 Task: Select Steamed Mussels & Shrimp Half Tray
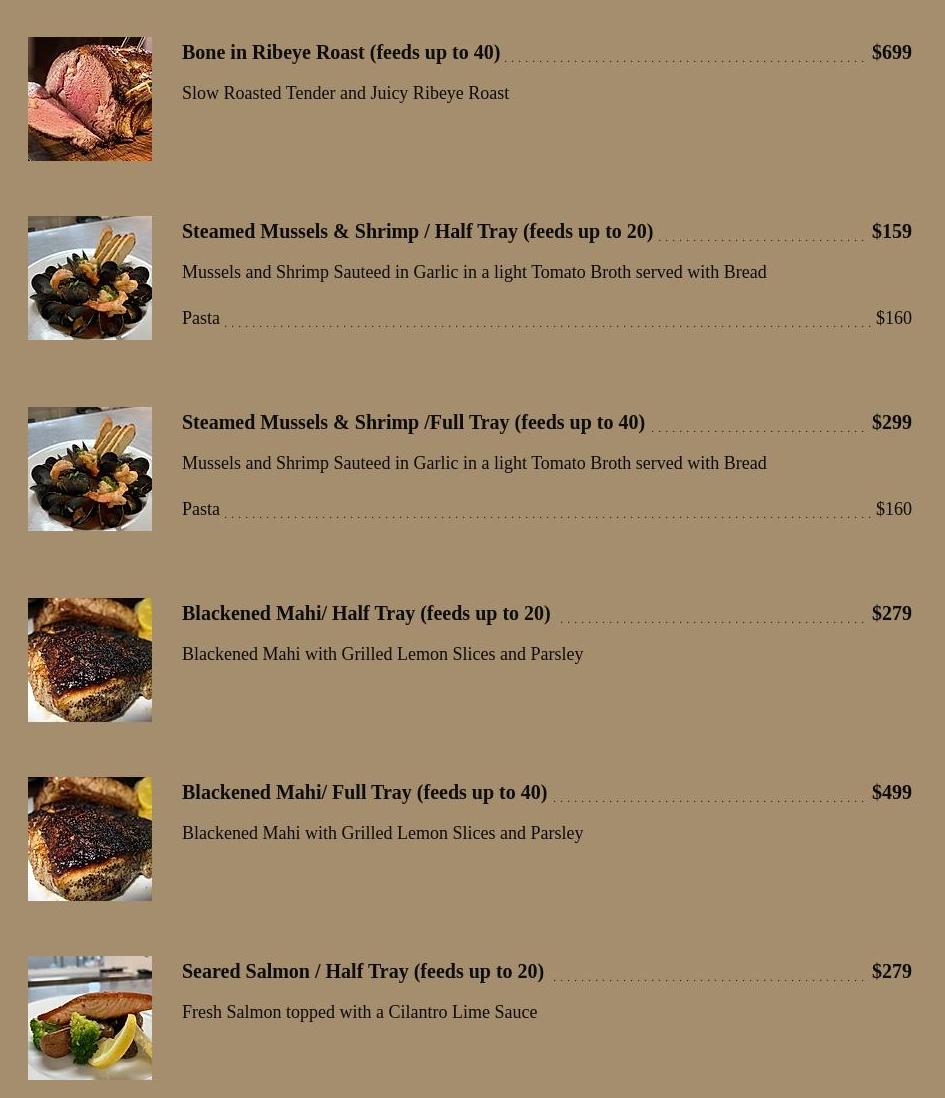(417, 231)
